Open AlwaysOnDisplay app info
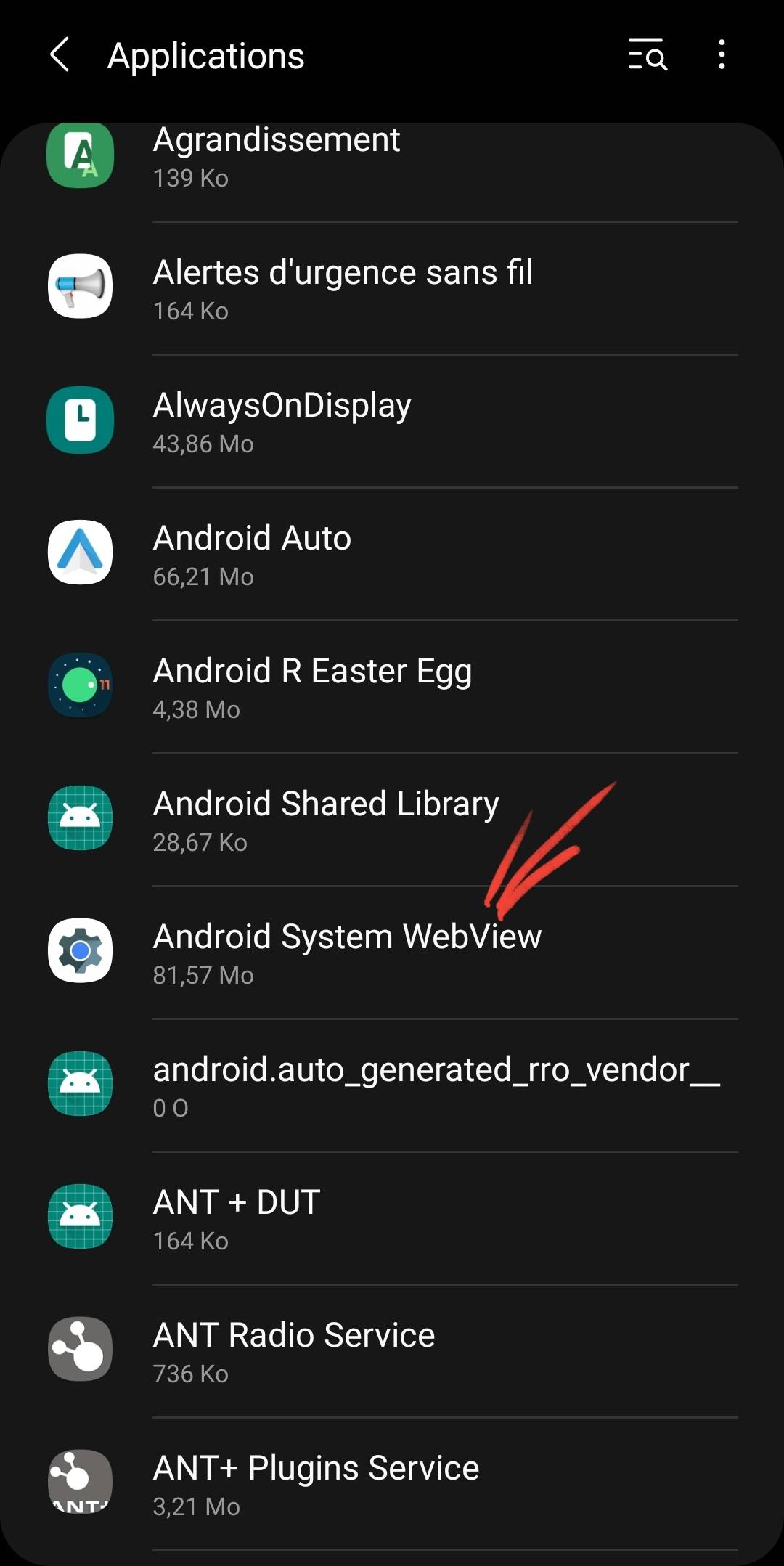The image size is (784, 1566). [392, 421]
